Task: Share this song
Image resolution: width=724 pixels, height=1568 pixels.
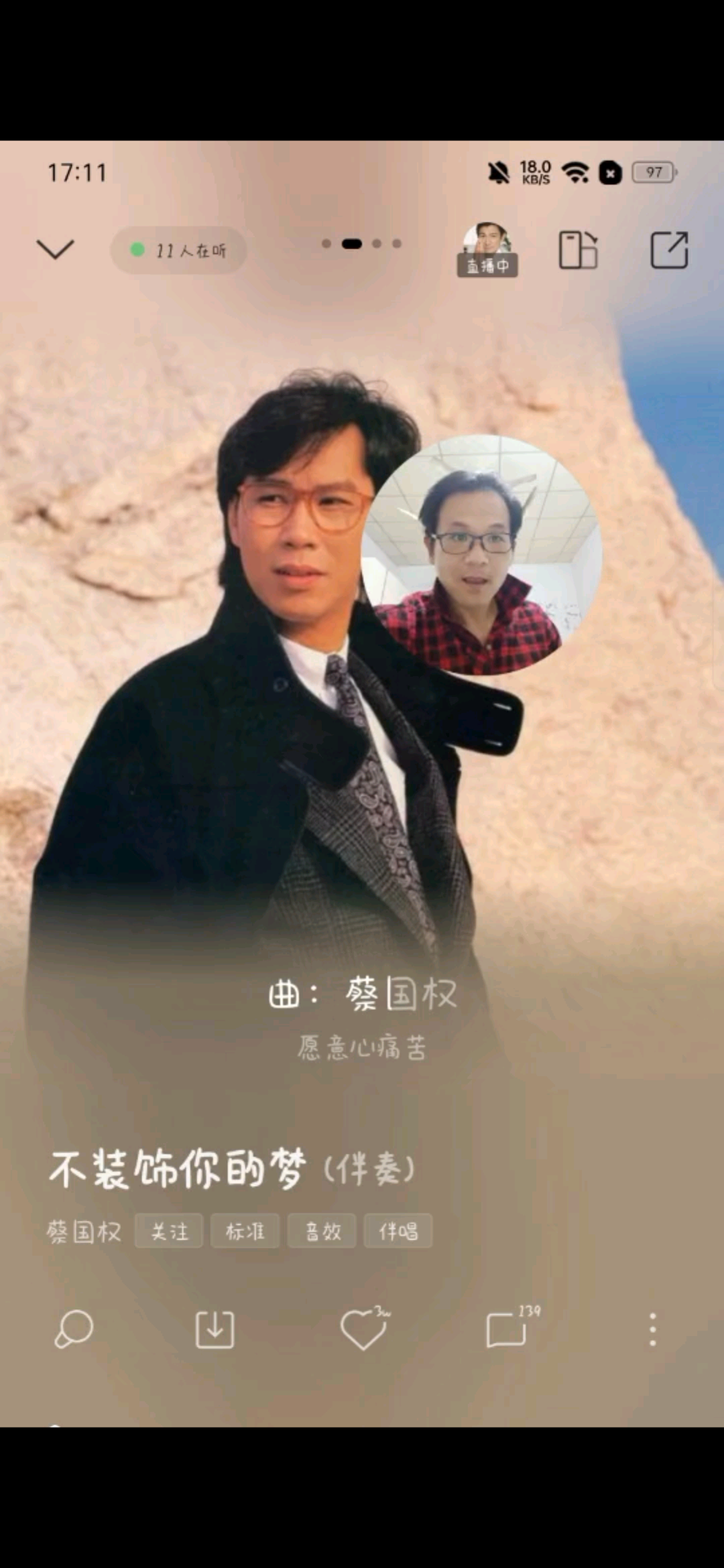Action: (669, 250)
